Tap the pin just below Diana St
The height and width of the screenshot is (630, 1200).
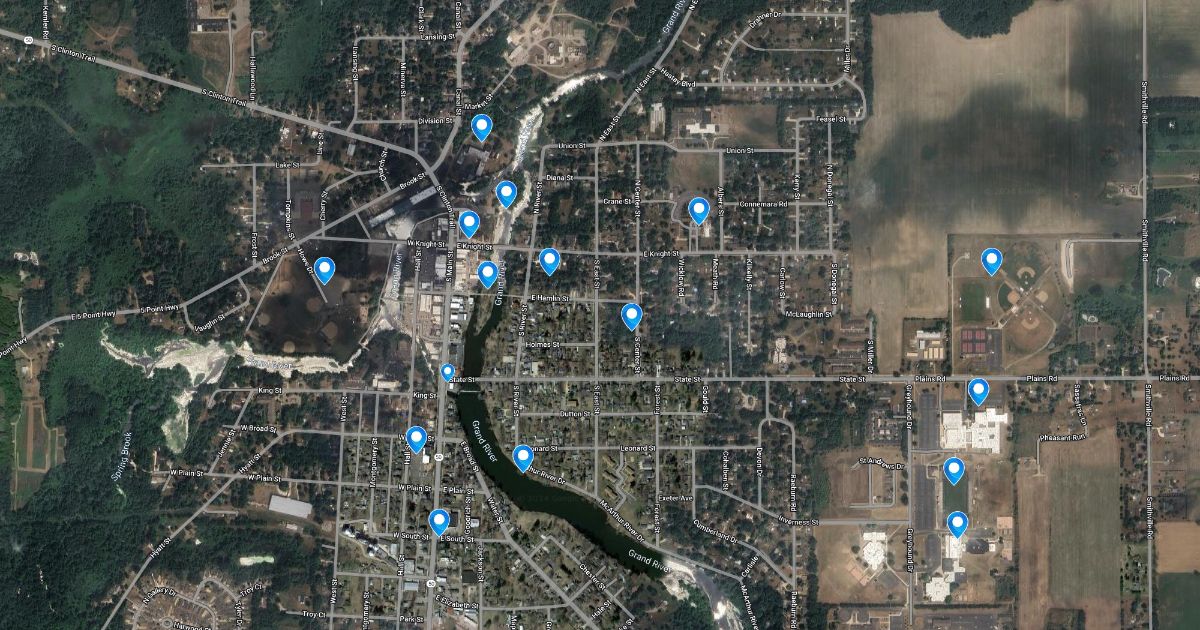tap(506, 193)
